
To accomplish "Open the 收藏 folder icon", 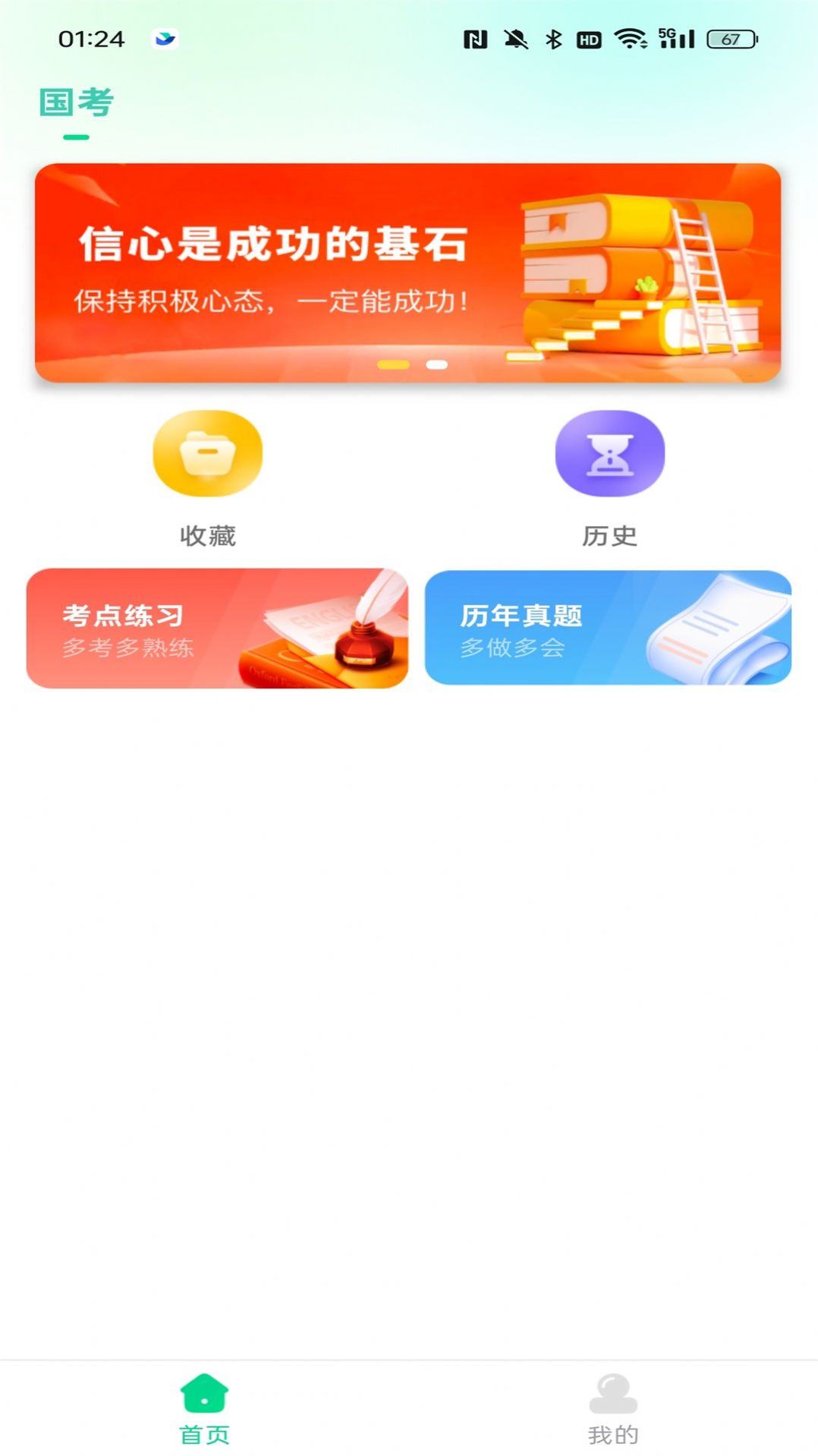I will tap(207, 453).
